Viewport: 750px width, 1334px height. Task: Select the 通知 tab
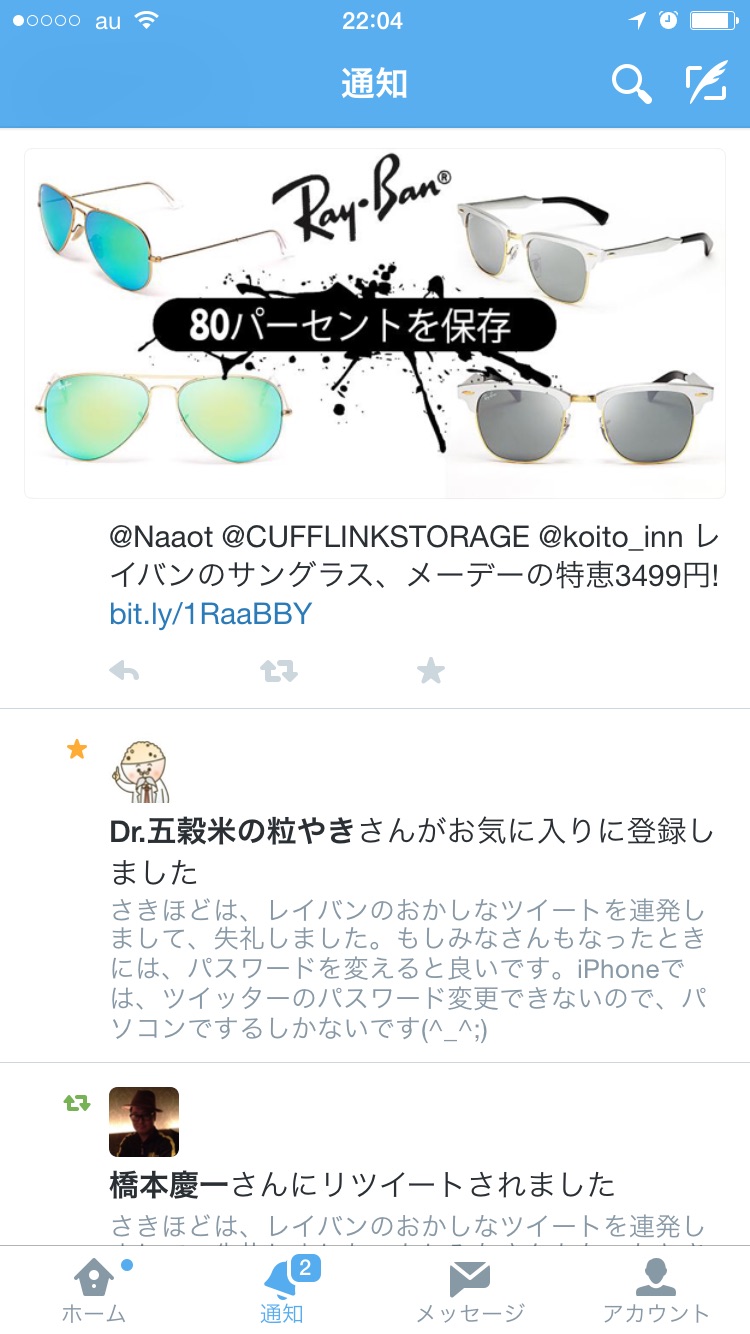coord(282,1290)
